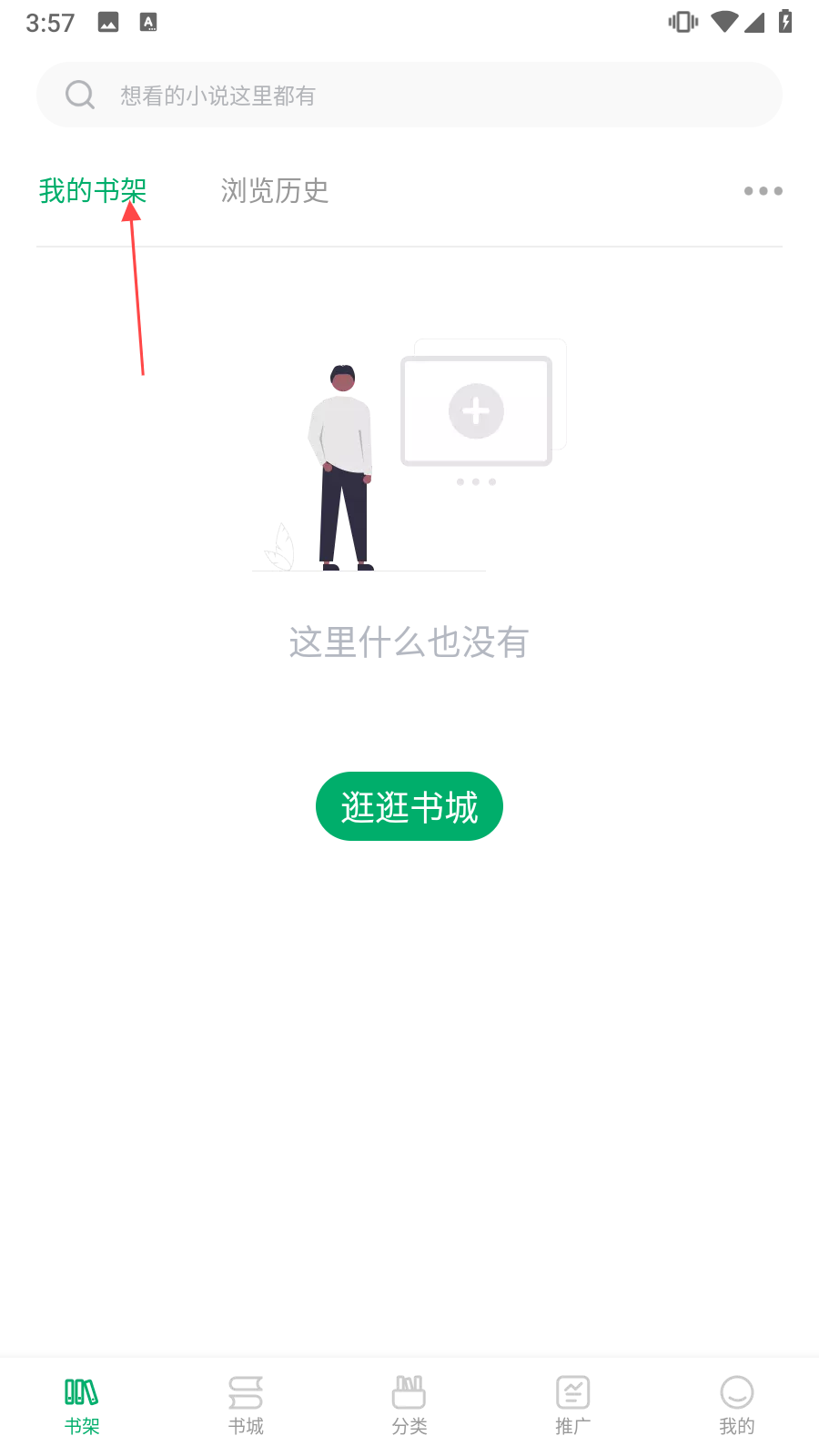This screenshot has height=1456, width=819.
Task: Go to the 书城 bottom tab
Action: click(x=246, y=1405)
